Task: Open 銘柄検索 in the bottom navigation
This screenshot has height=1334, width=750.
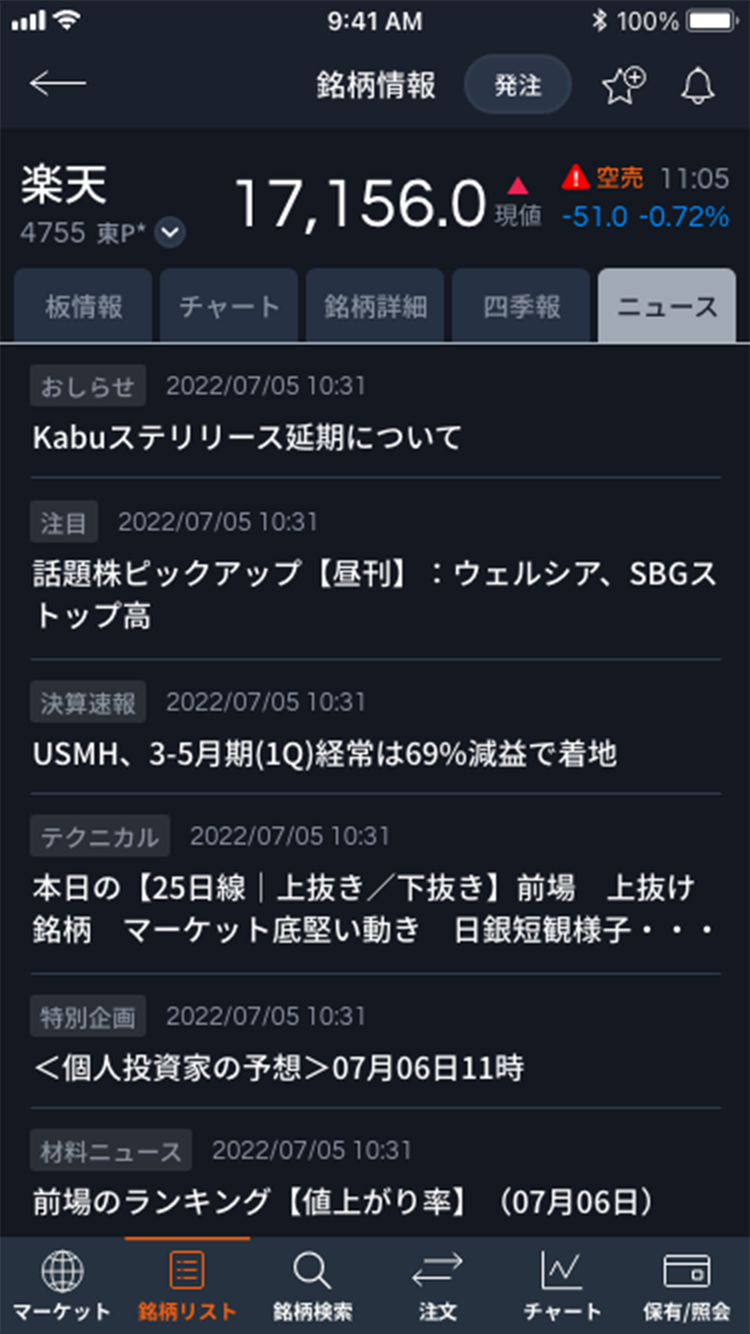Action: (312, 1286)
